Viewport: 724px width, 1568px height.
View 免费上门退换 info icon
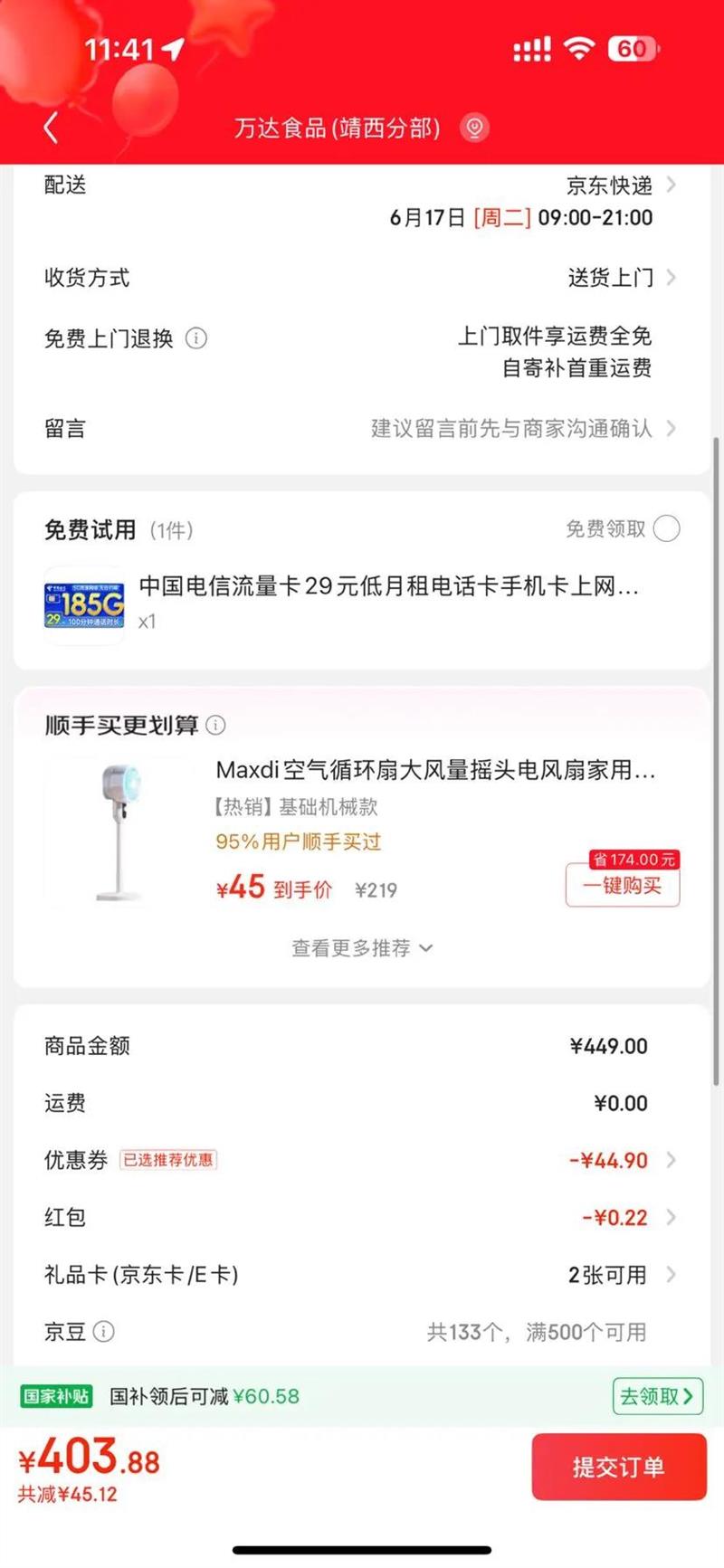pos(196,338)
